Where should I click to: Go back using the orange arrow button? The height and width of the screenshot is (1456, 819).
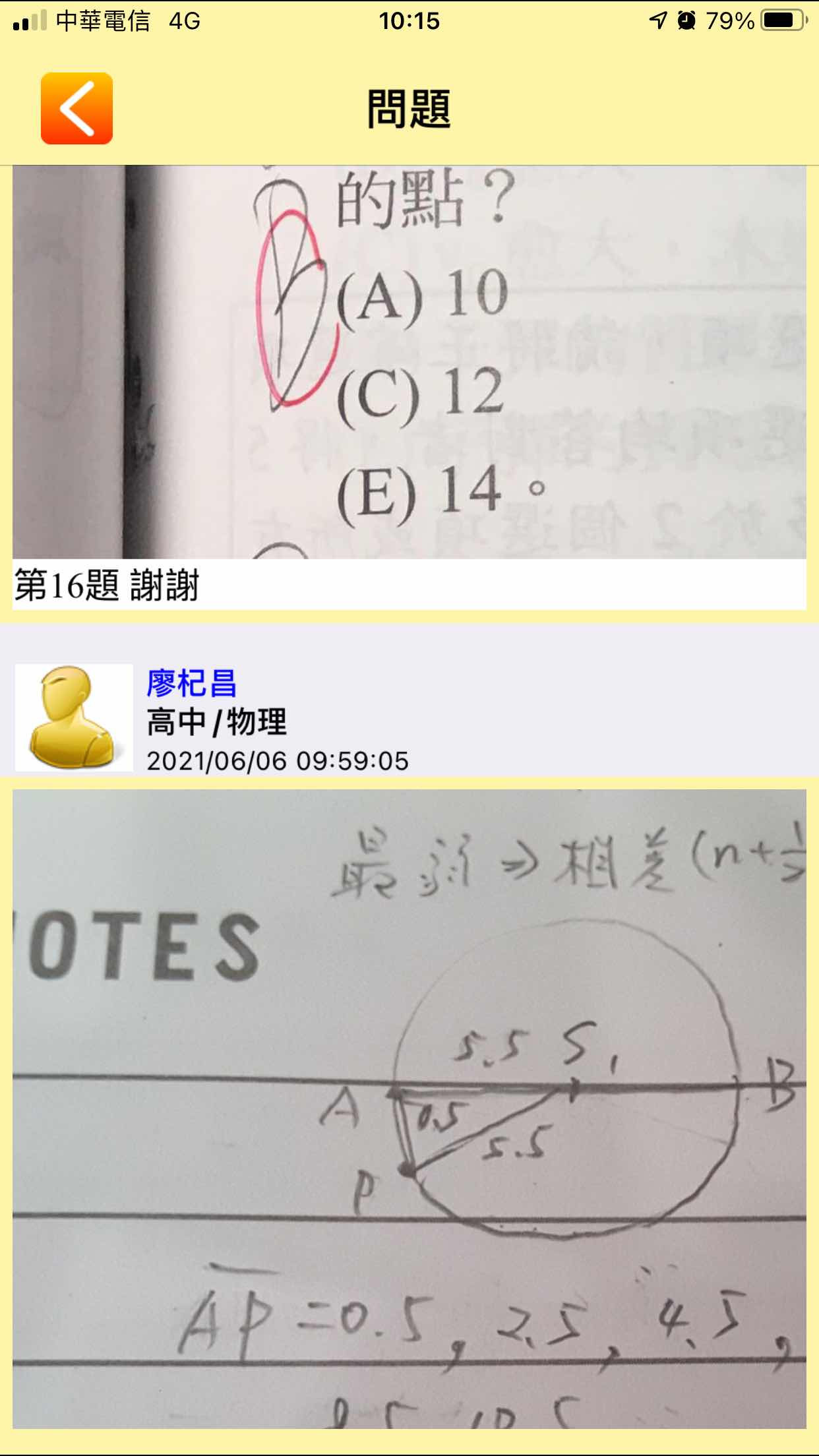(x=76, y=108)
